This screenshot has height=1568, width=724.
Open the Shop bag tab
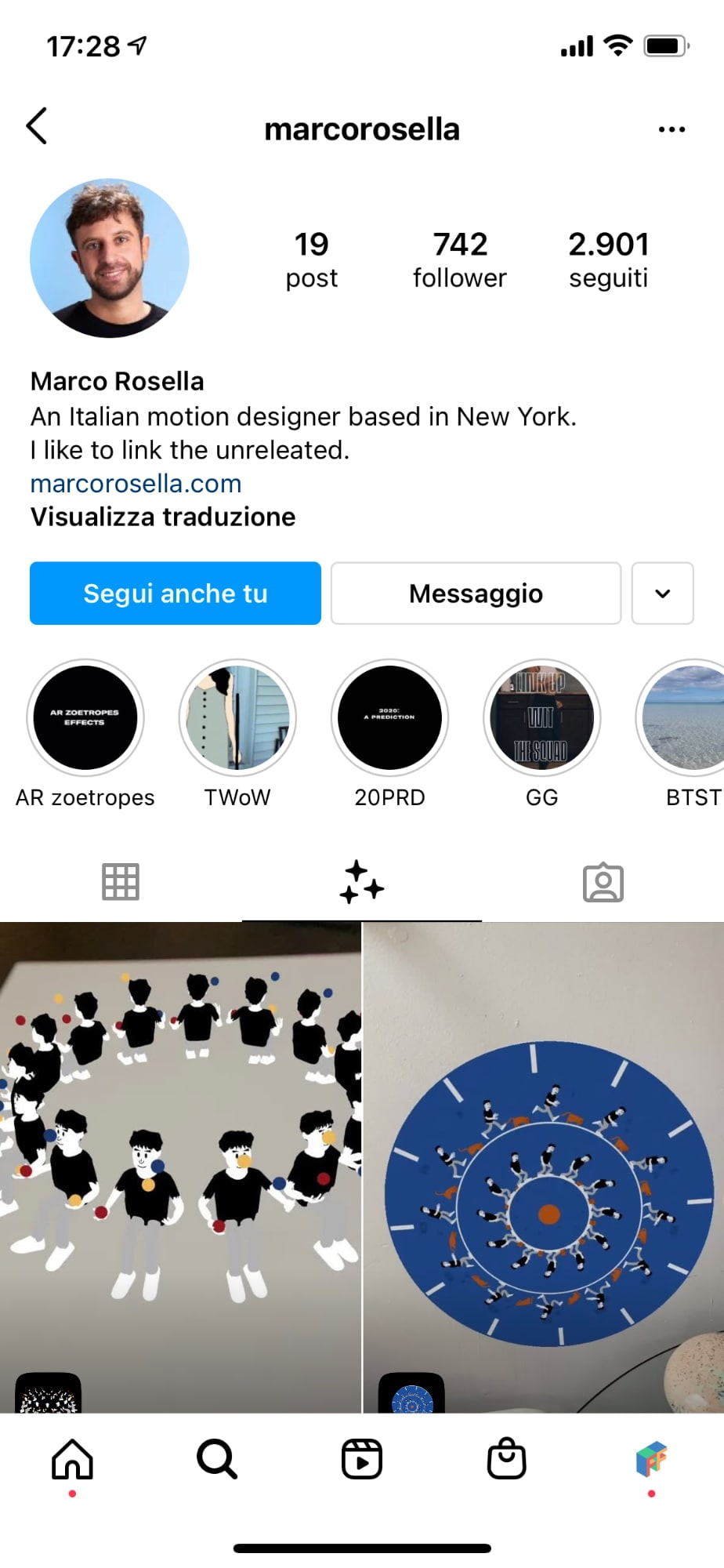[507, 1459]
